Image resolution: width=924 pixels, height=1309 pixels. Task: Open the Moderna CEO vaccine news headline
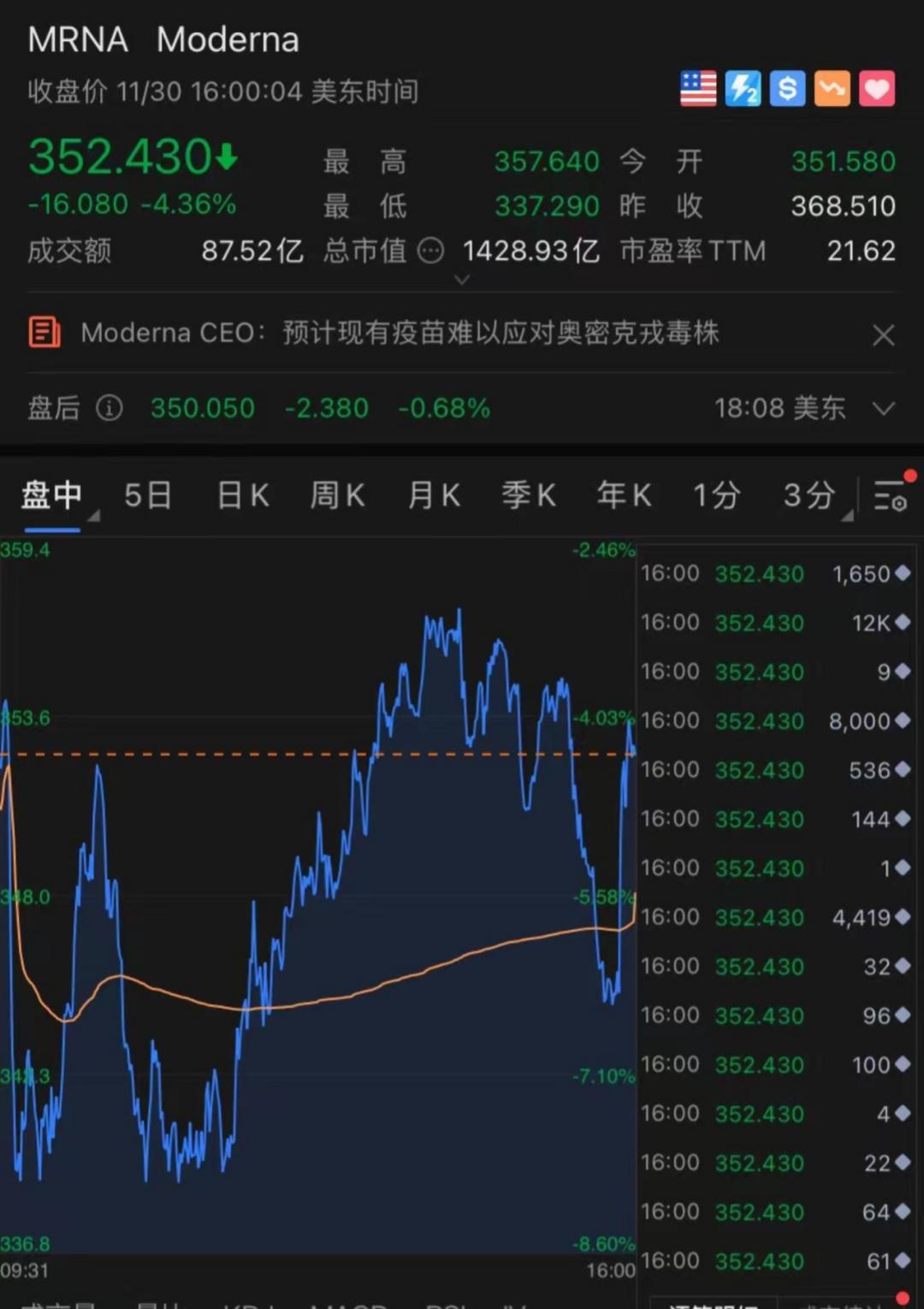click(399, 333)
